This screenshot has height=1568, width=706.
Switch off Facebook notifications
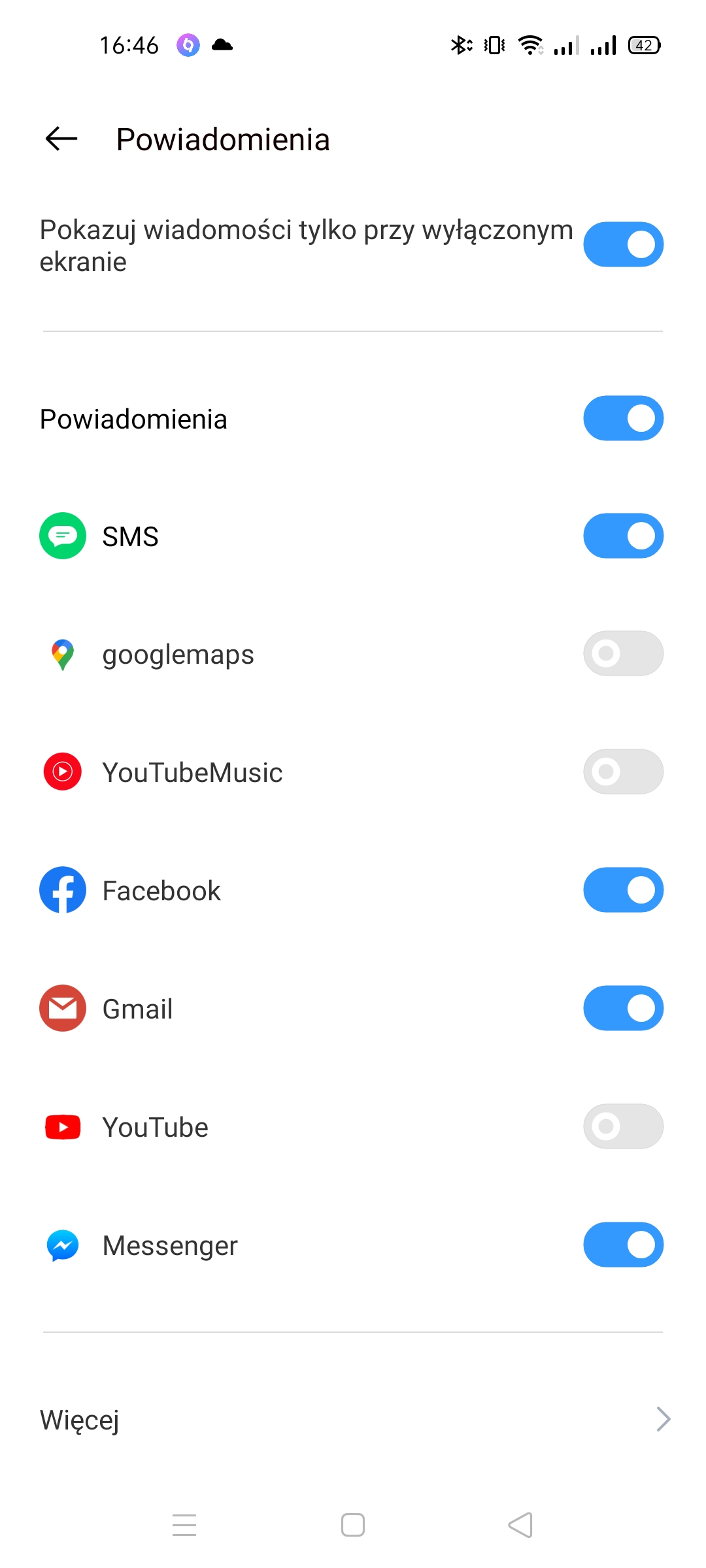coord(623,890)
